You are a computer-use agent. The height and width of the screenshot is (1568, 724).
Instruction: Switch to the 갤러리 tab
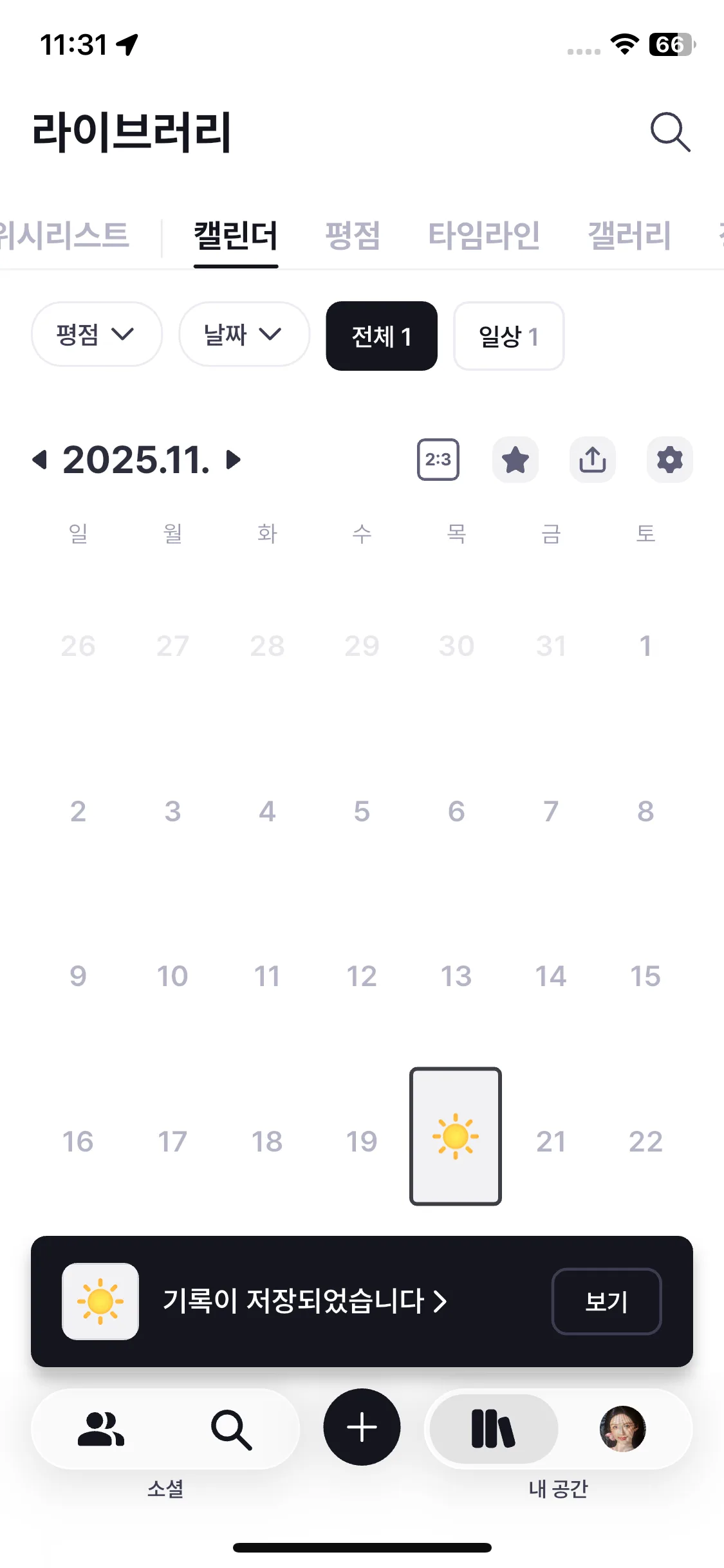tap(629, 236)
